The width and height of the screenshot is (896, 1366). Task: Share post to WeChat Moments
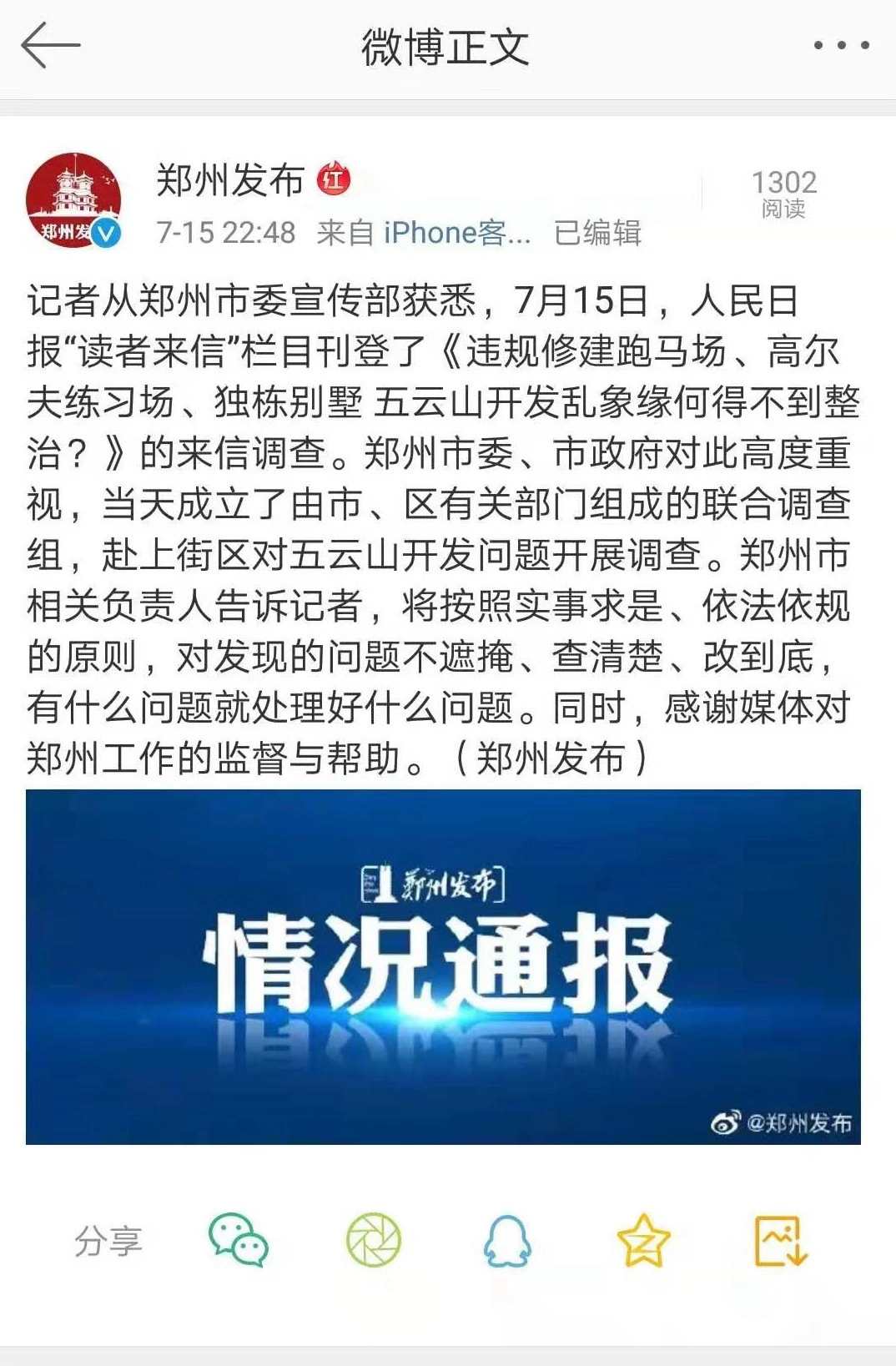click(x=373, y=1241)
